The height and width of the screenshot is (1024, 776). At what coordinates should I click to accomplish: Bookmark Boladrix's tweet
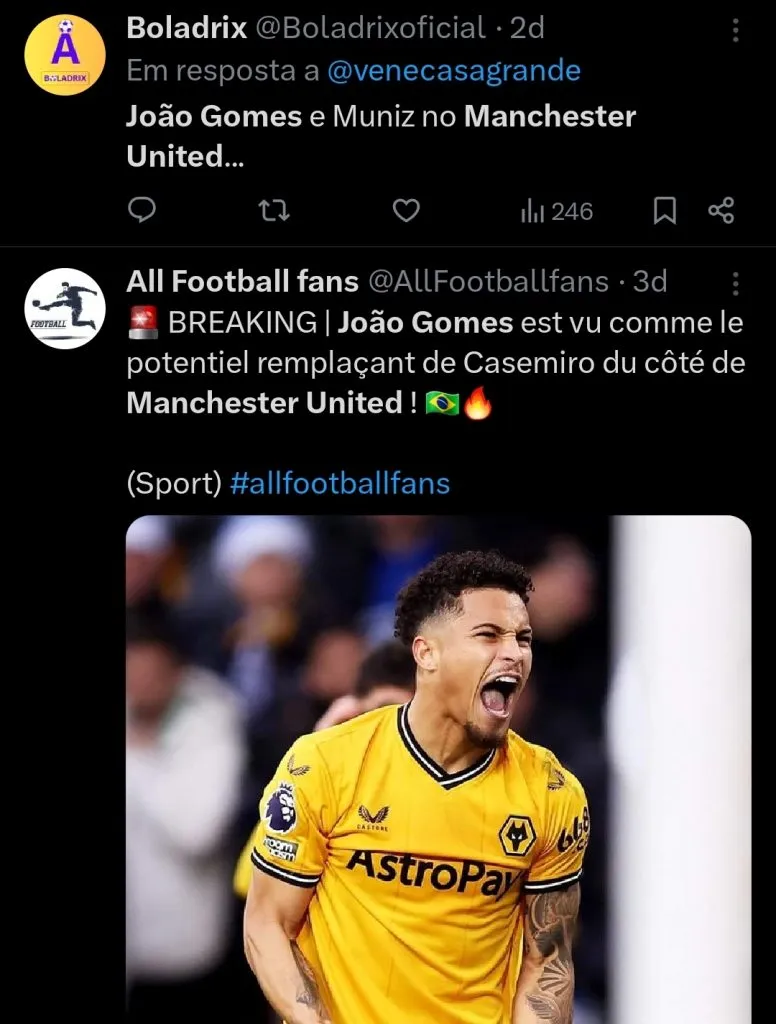665,210
